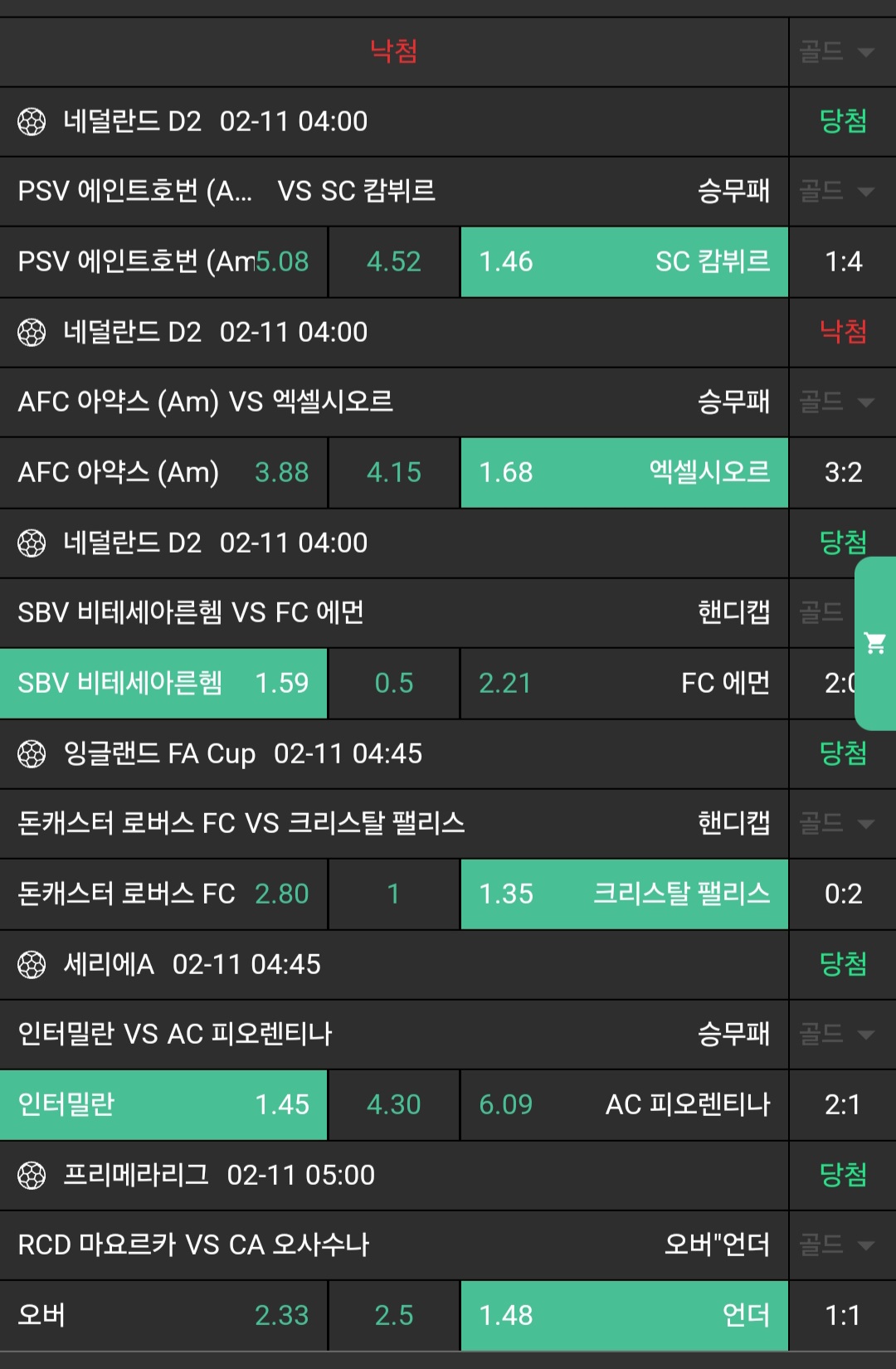Open 골드 dropdown for RCD 마요르카 match
Screen dimensions: 896x1369
tap(838, 1245)
